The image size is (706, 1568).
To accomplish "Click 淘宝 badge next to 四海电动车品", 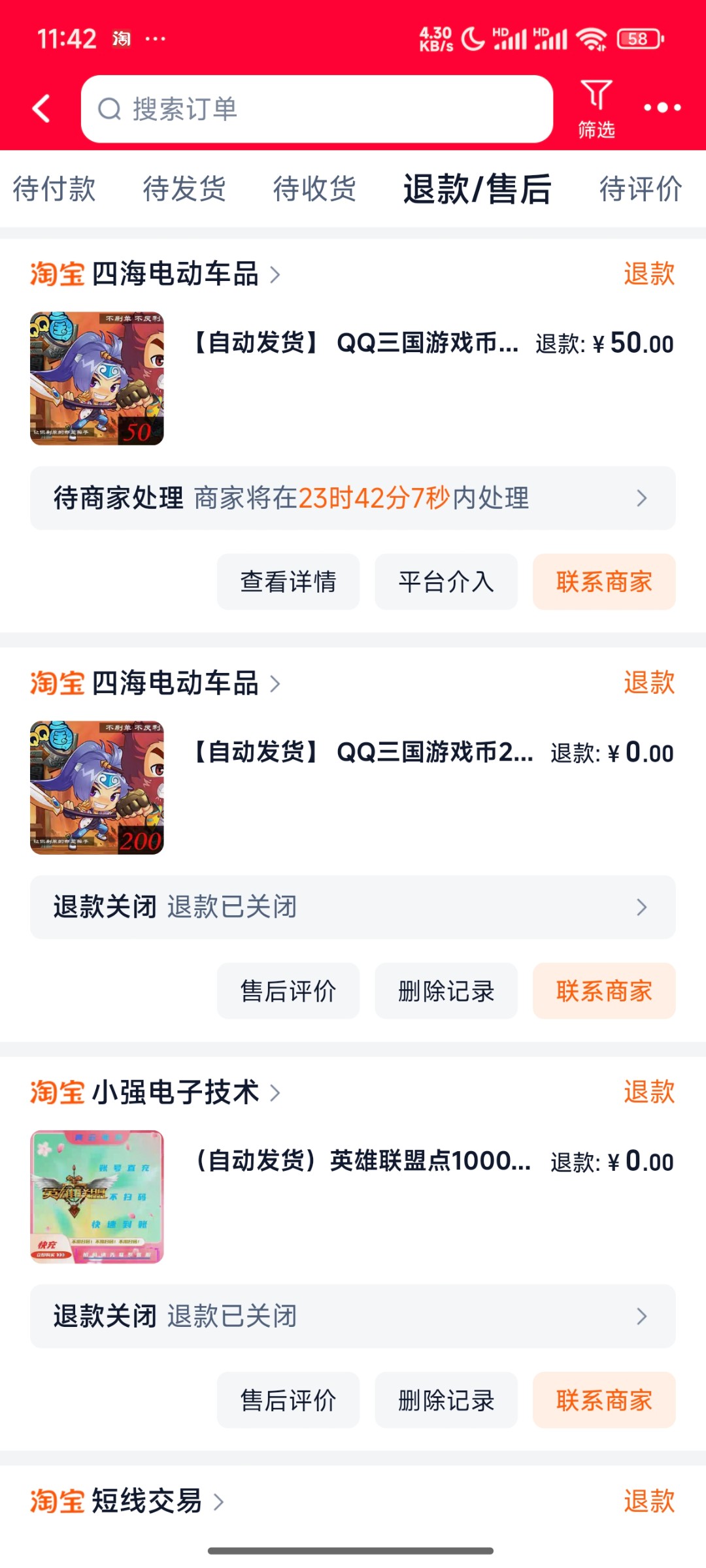I will pos(56,274).
